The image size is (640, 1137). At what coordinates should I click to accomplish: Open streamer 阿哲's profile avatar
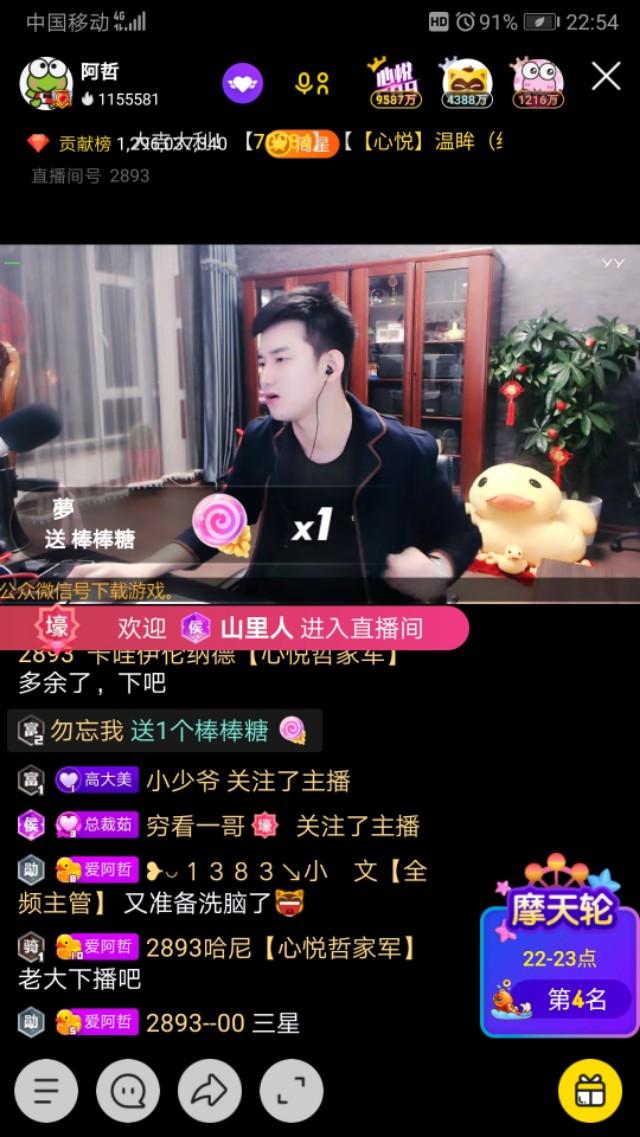[45, 84]
